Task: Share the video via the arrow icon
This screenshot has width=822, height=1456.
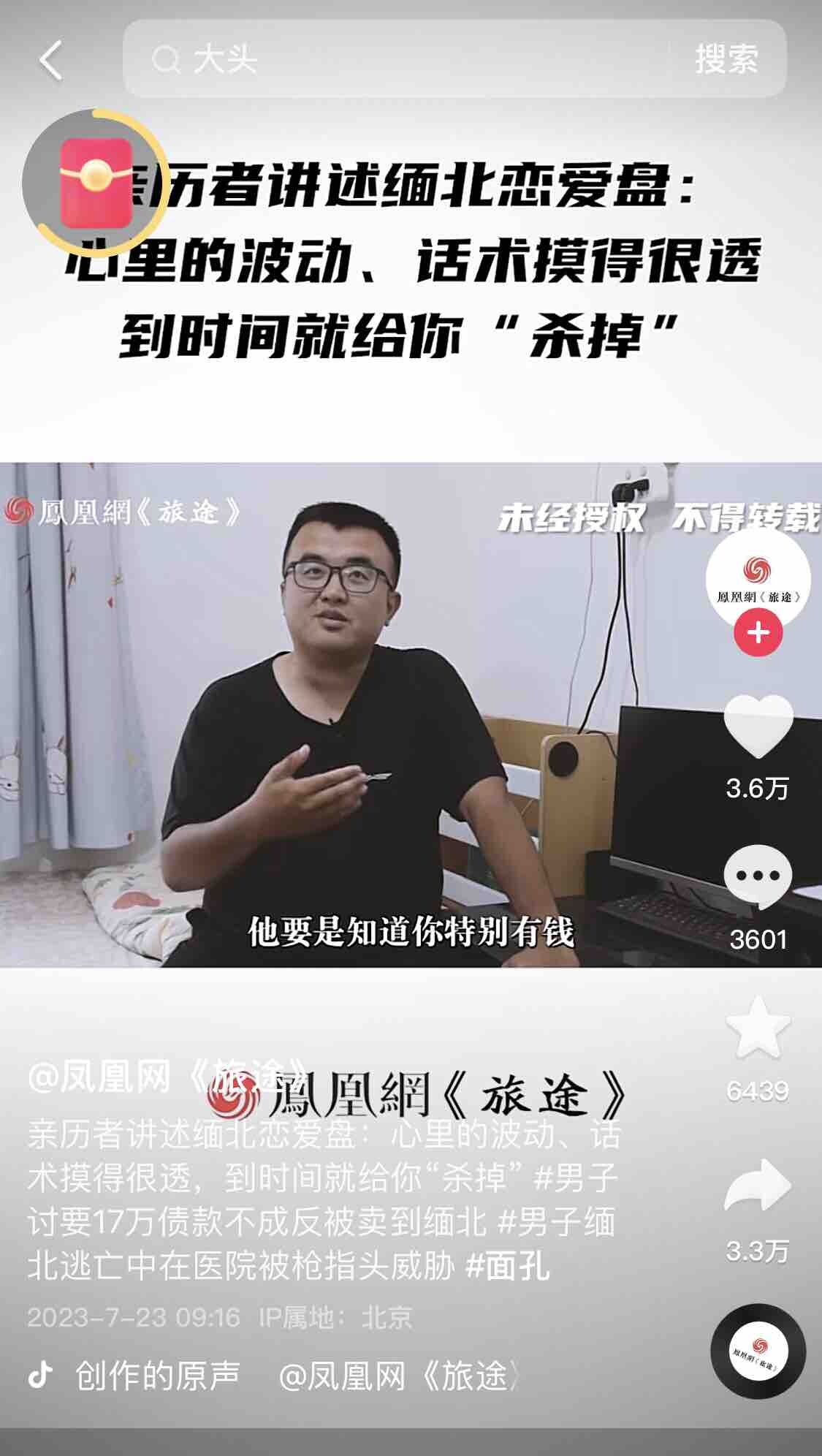Action: [758, 1186]
